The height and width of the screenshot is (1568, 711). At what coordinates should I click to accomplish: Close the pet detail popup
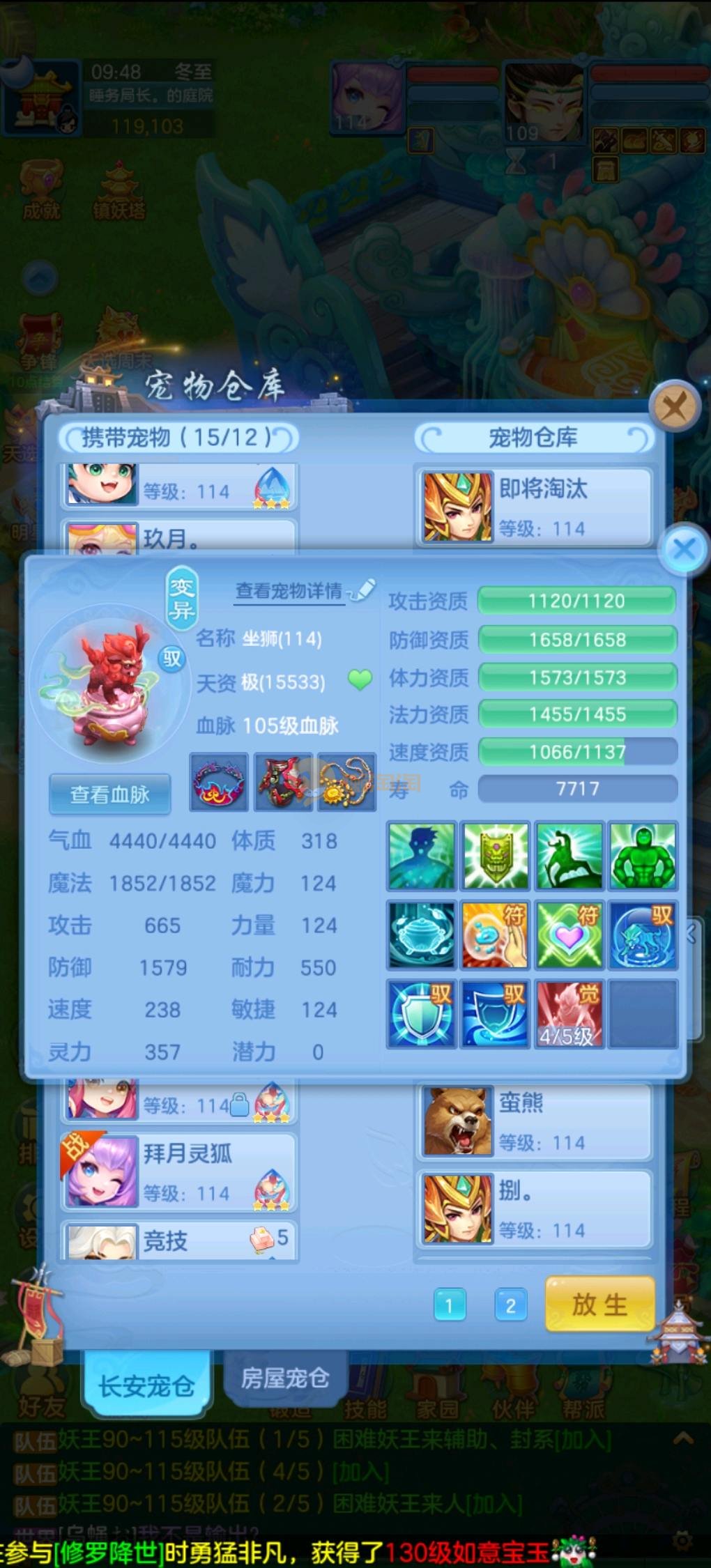[684, 549]
